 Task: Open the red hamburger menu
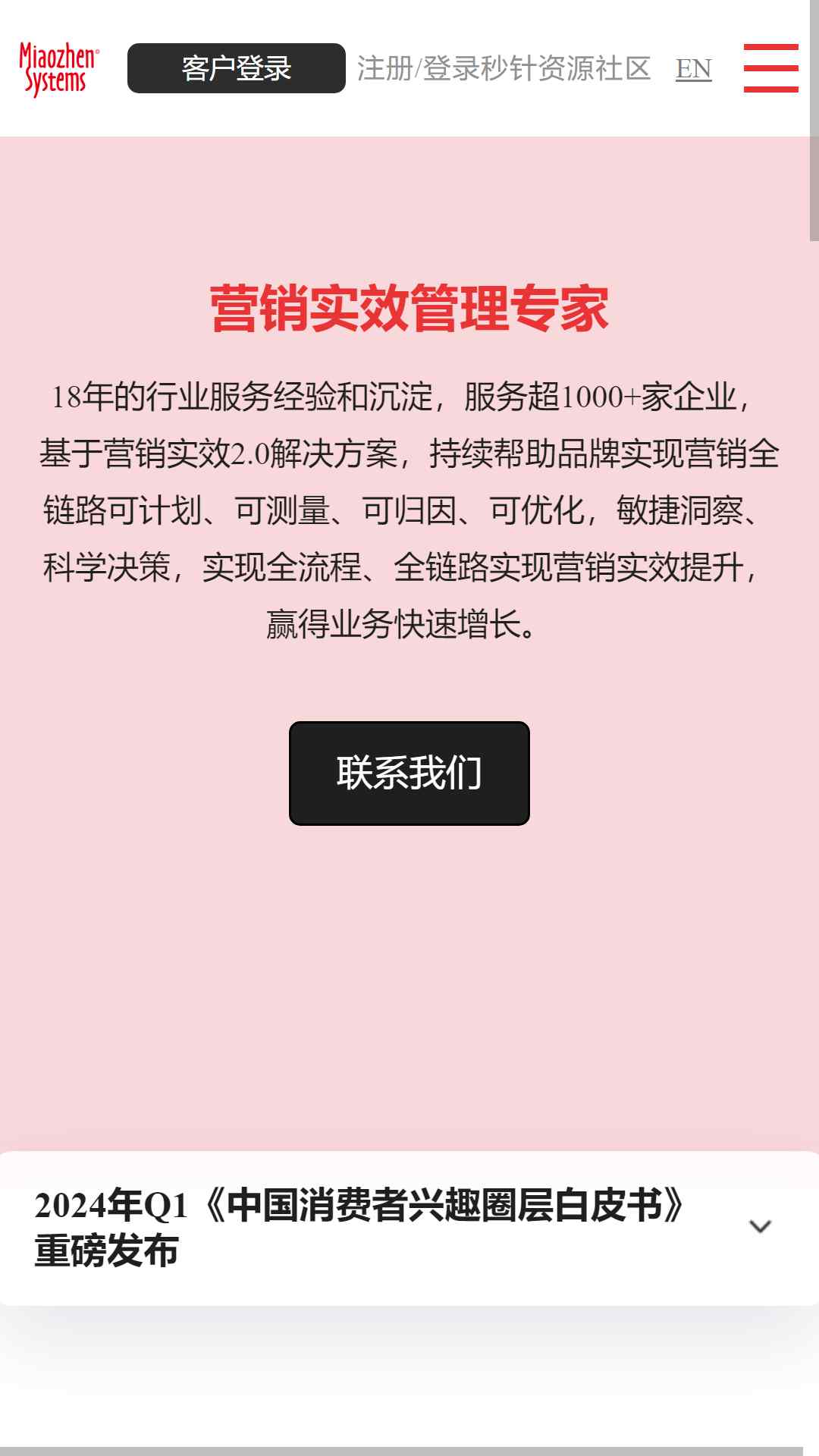click(x=770, y=68)
